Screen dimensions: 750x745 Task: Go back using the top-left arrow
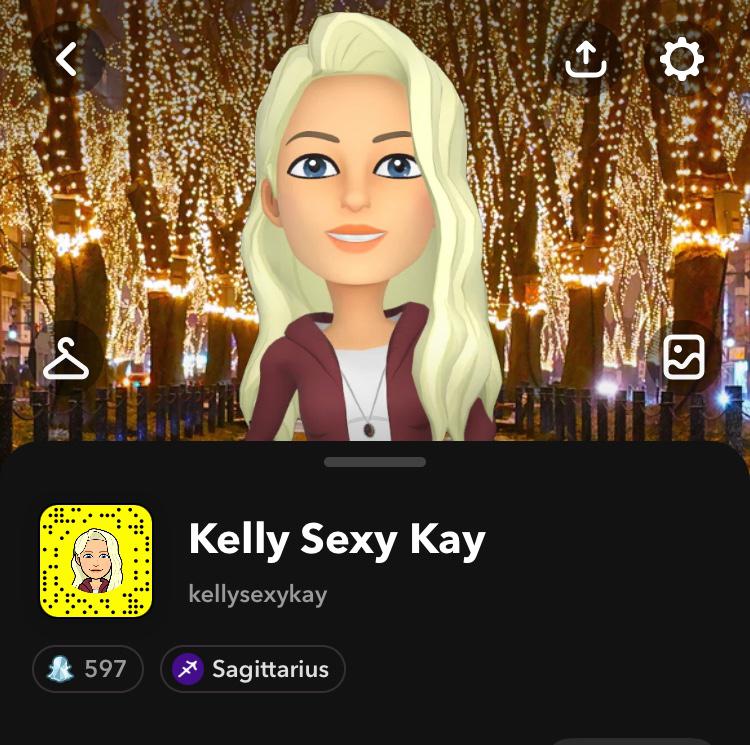point(67,60)
